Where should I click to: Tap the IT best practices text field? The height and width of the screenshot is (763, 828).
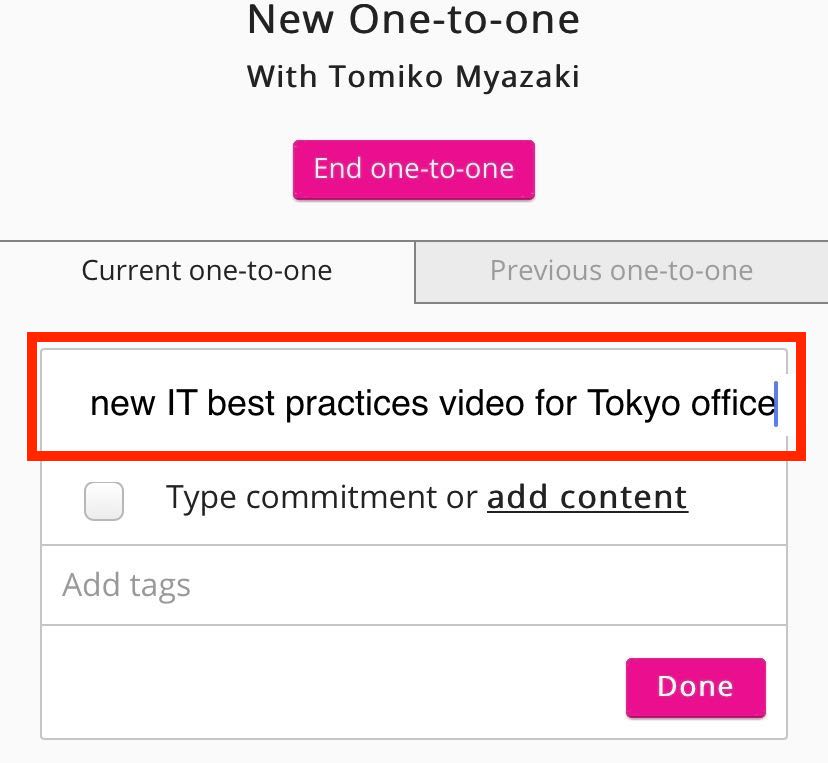[414, 402]
